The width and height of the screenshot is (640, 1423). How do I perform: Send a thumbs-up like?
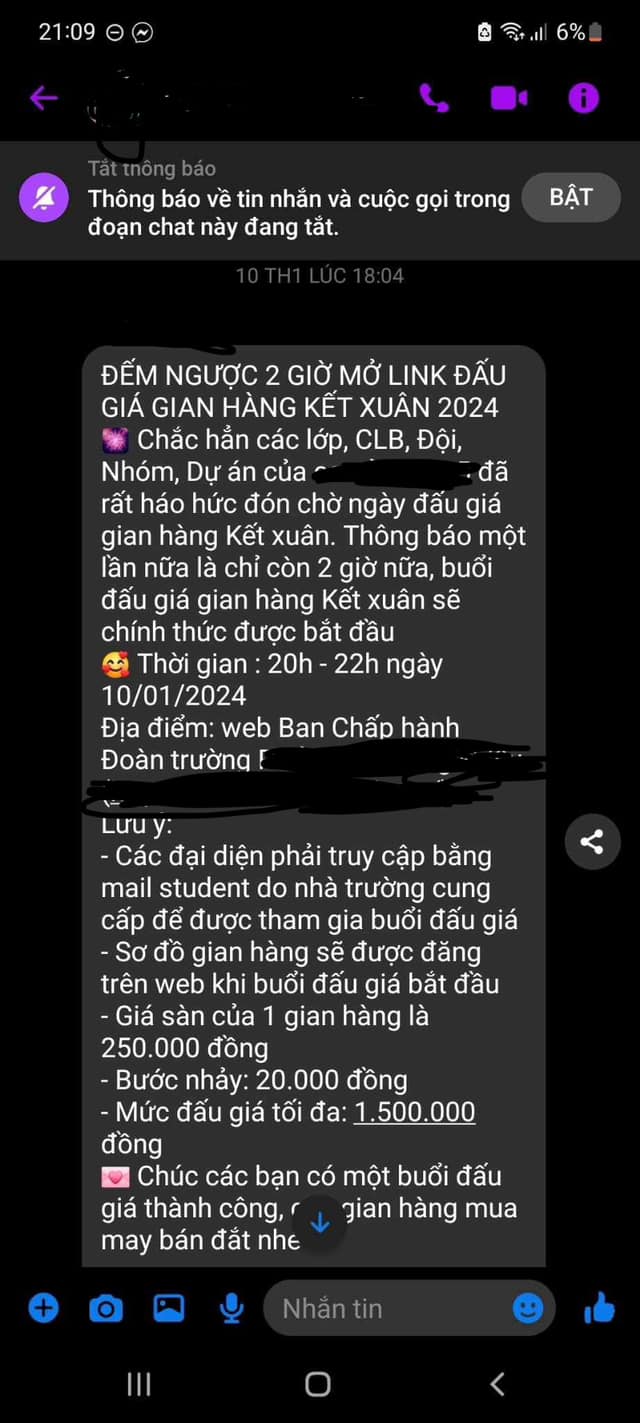click(x=598, y=1307)
